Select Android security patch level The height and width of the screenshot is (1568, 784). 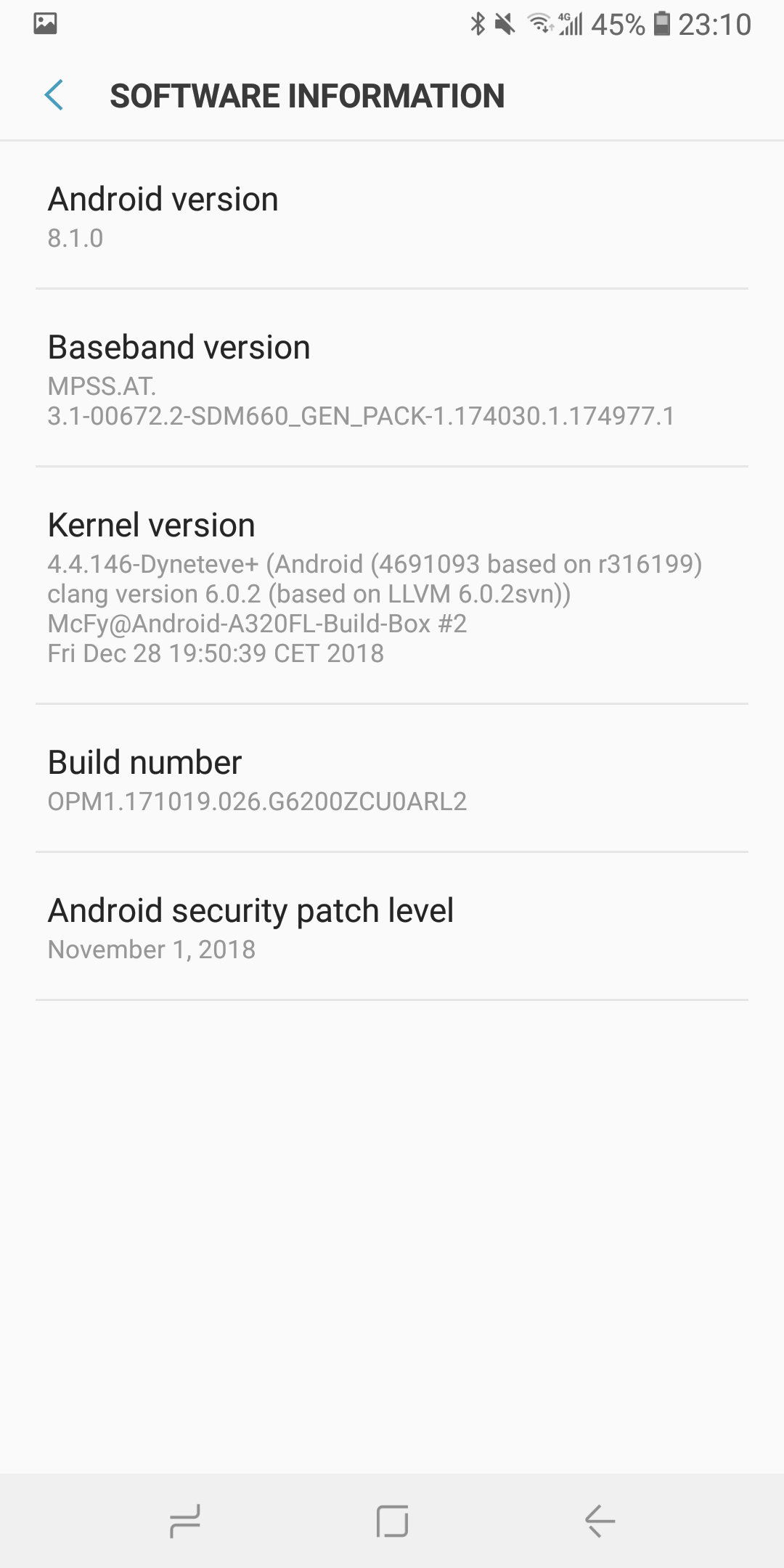pos(392,926)
